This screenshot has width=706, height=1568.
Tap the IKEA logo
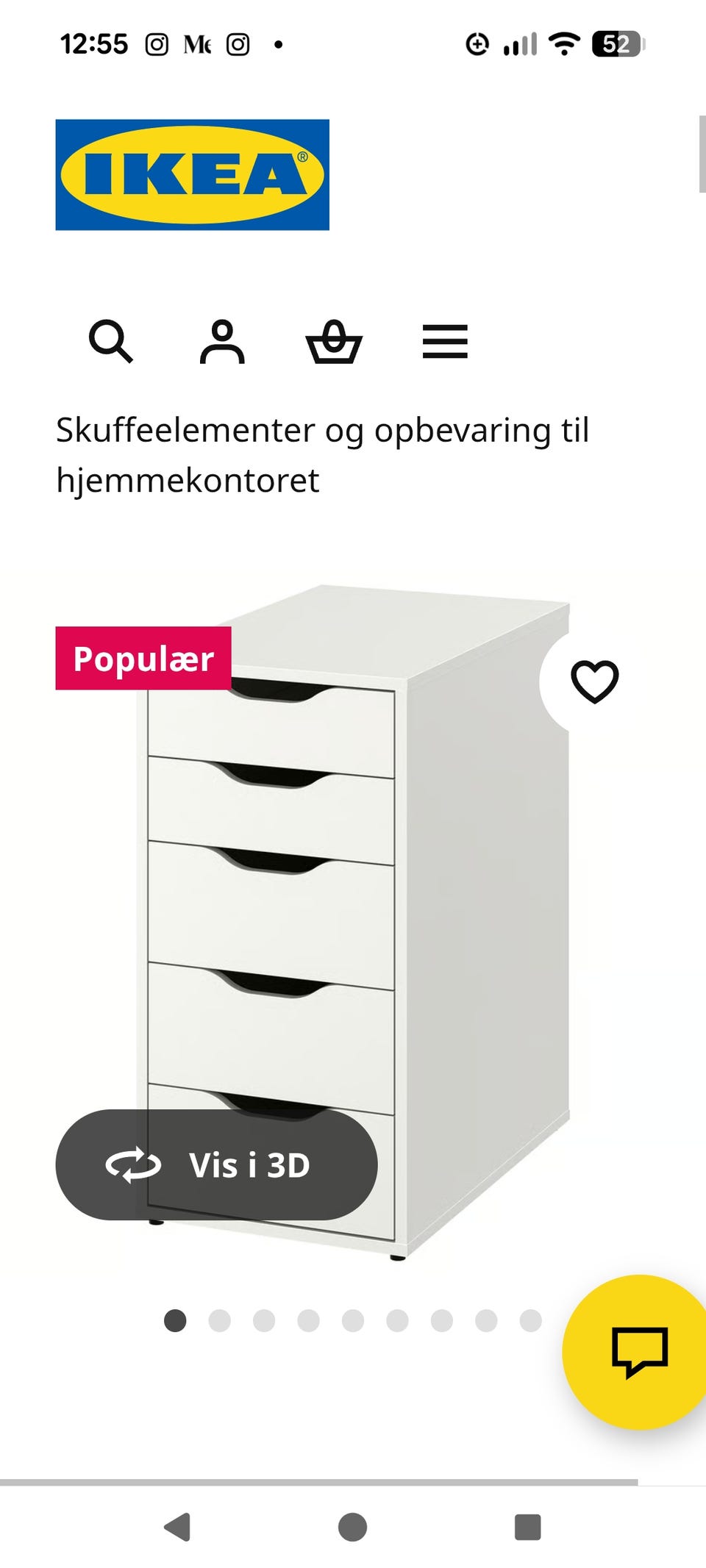point(193,173)
